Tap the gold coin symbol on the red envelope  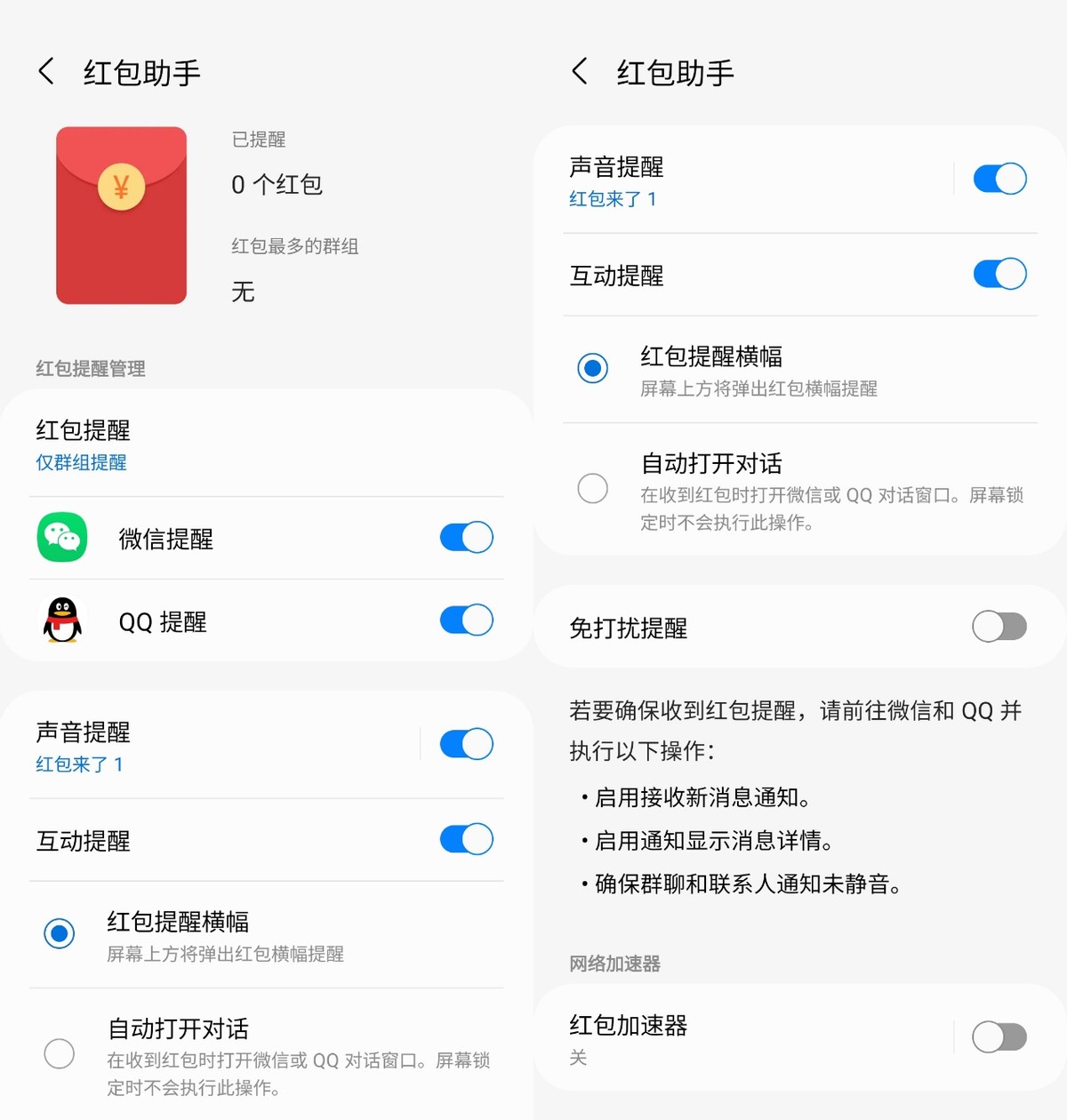point(121,187)
